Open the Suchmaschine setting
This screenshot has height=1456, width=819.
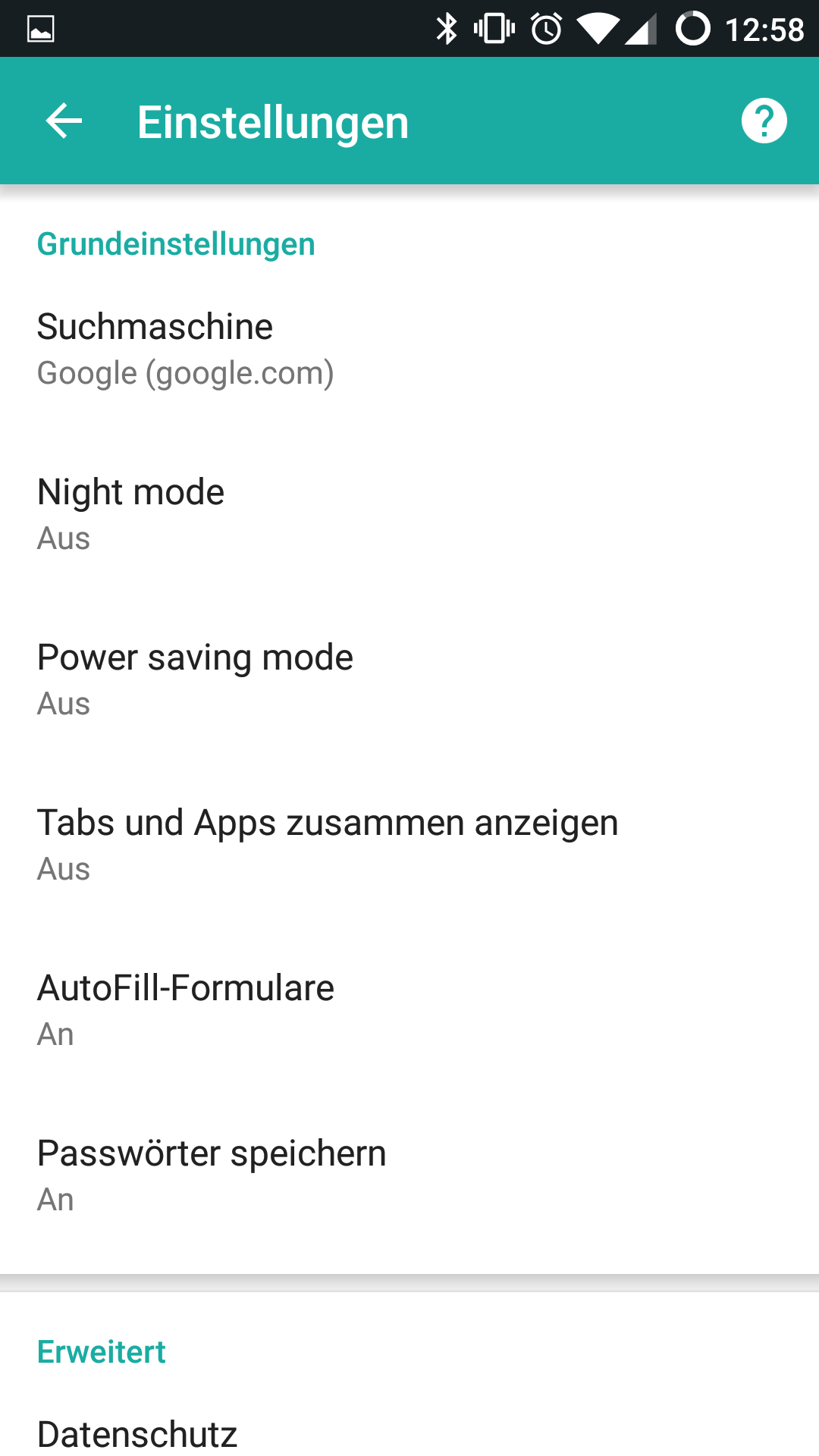[x=409, y=350]
